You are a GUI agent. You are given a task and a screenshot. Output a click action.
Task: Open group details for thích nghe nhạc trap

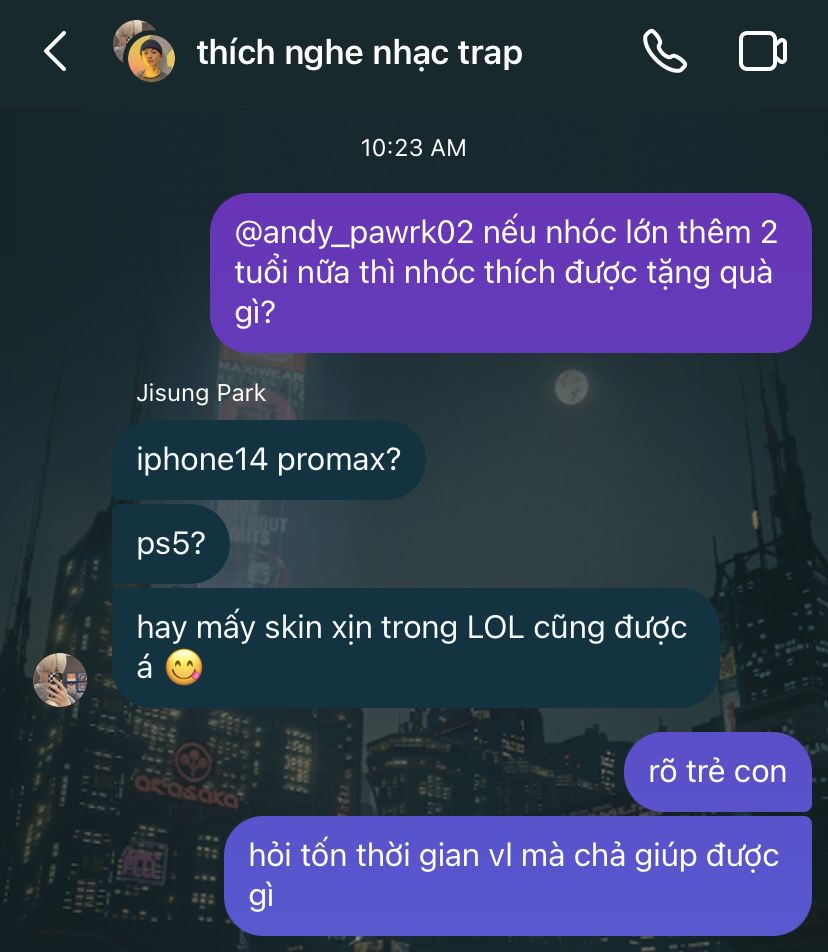tap(359, 53)
